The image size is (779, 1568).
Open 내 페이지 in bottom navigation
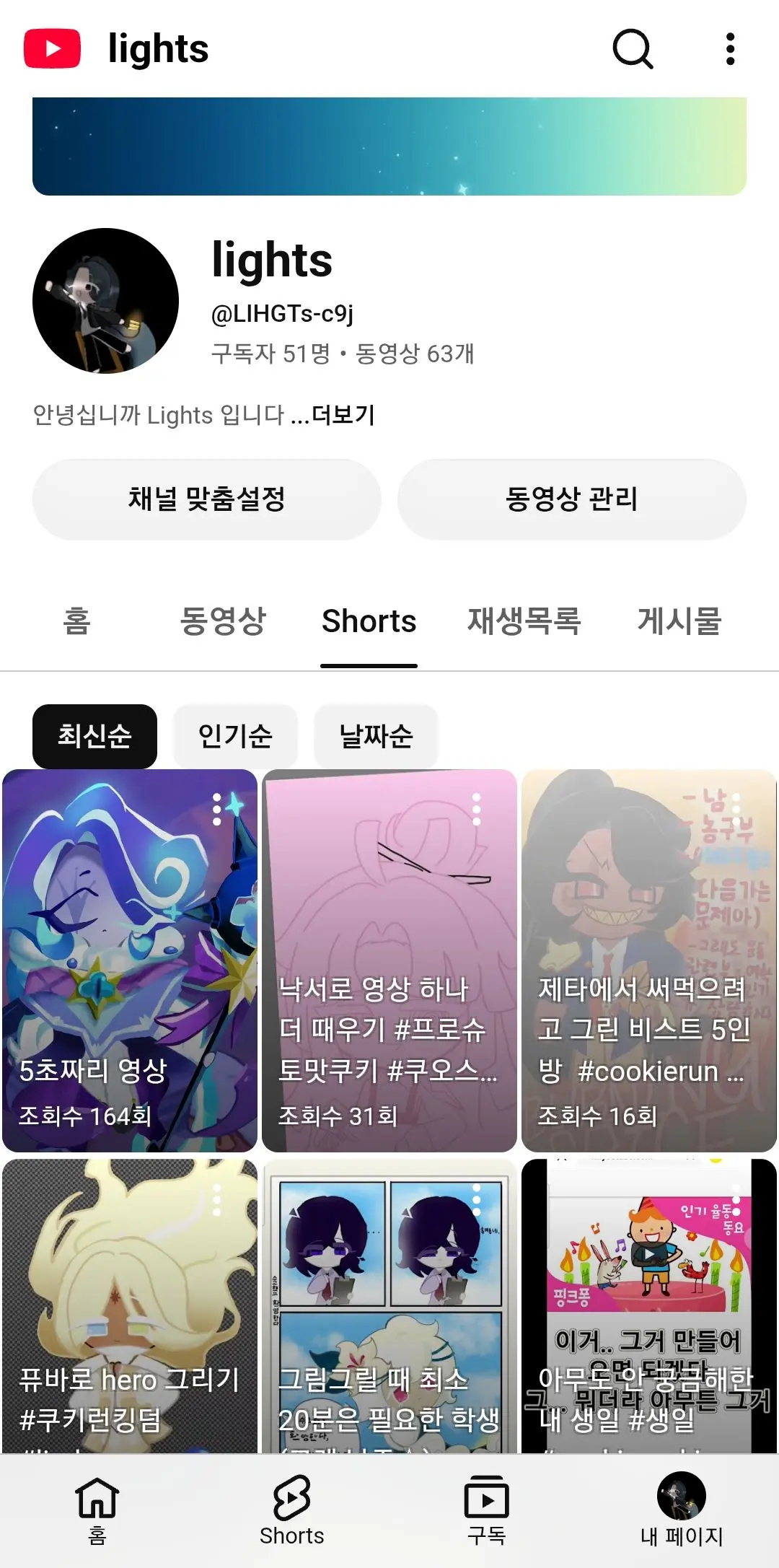[682, 1510]
